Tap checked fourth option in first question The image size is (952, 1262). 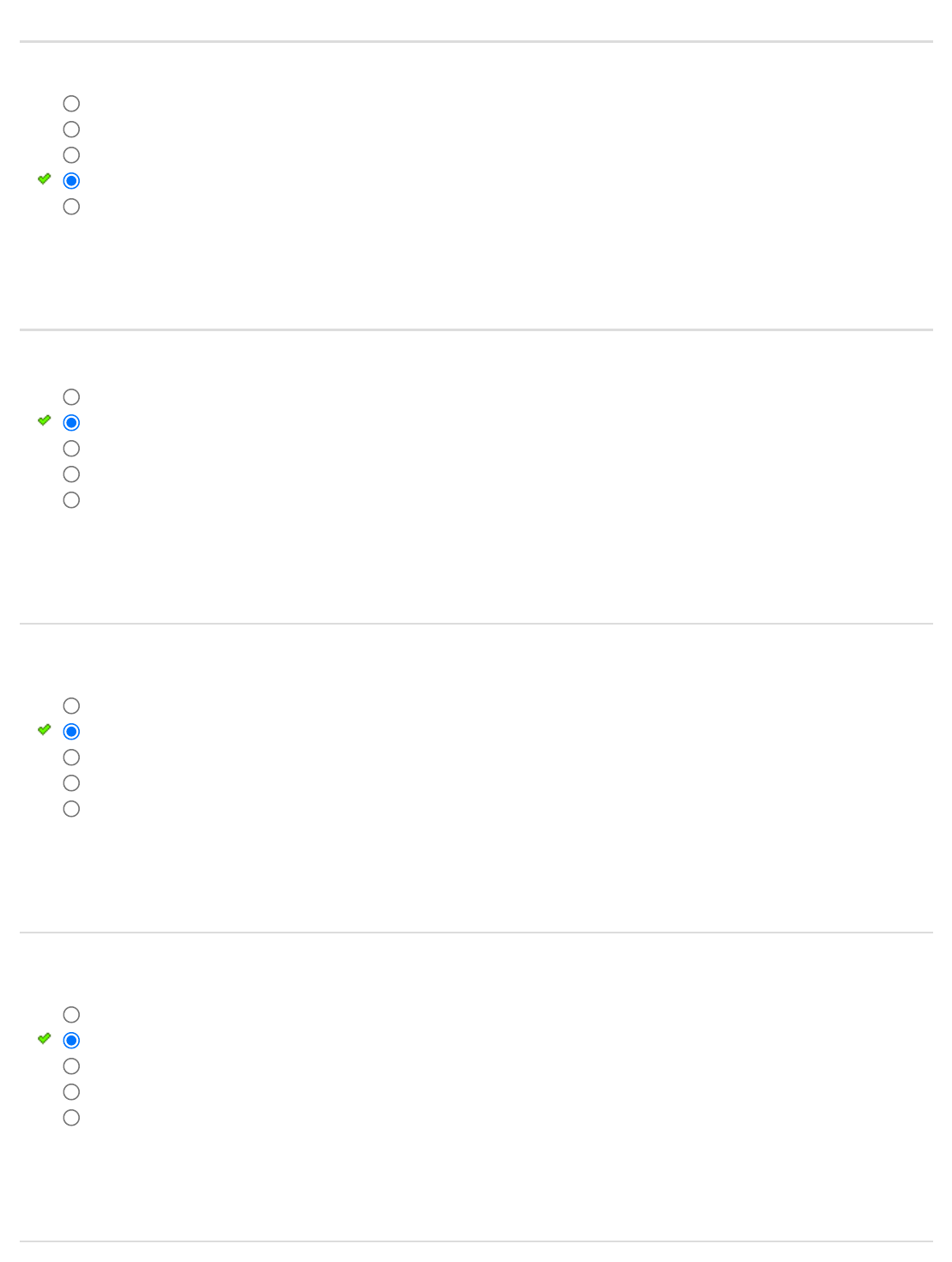click(x=71, y=181)
